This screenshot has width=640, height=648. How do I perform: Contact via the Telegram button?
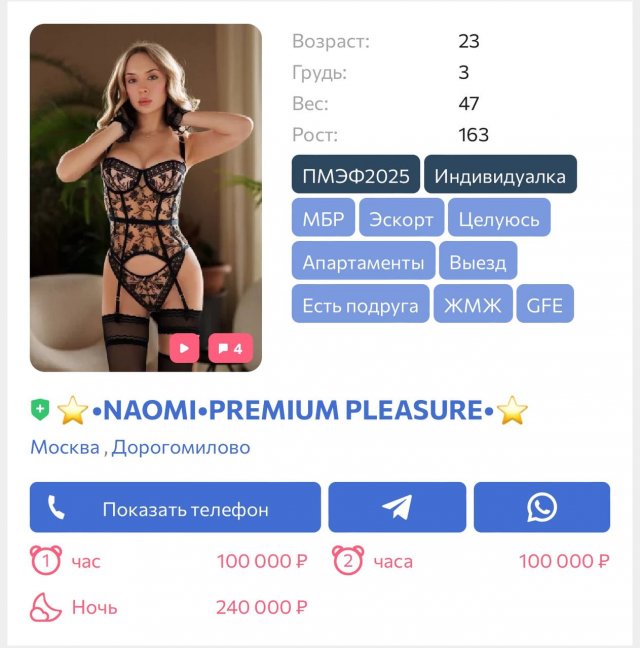[x=397, y=508]
